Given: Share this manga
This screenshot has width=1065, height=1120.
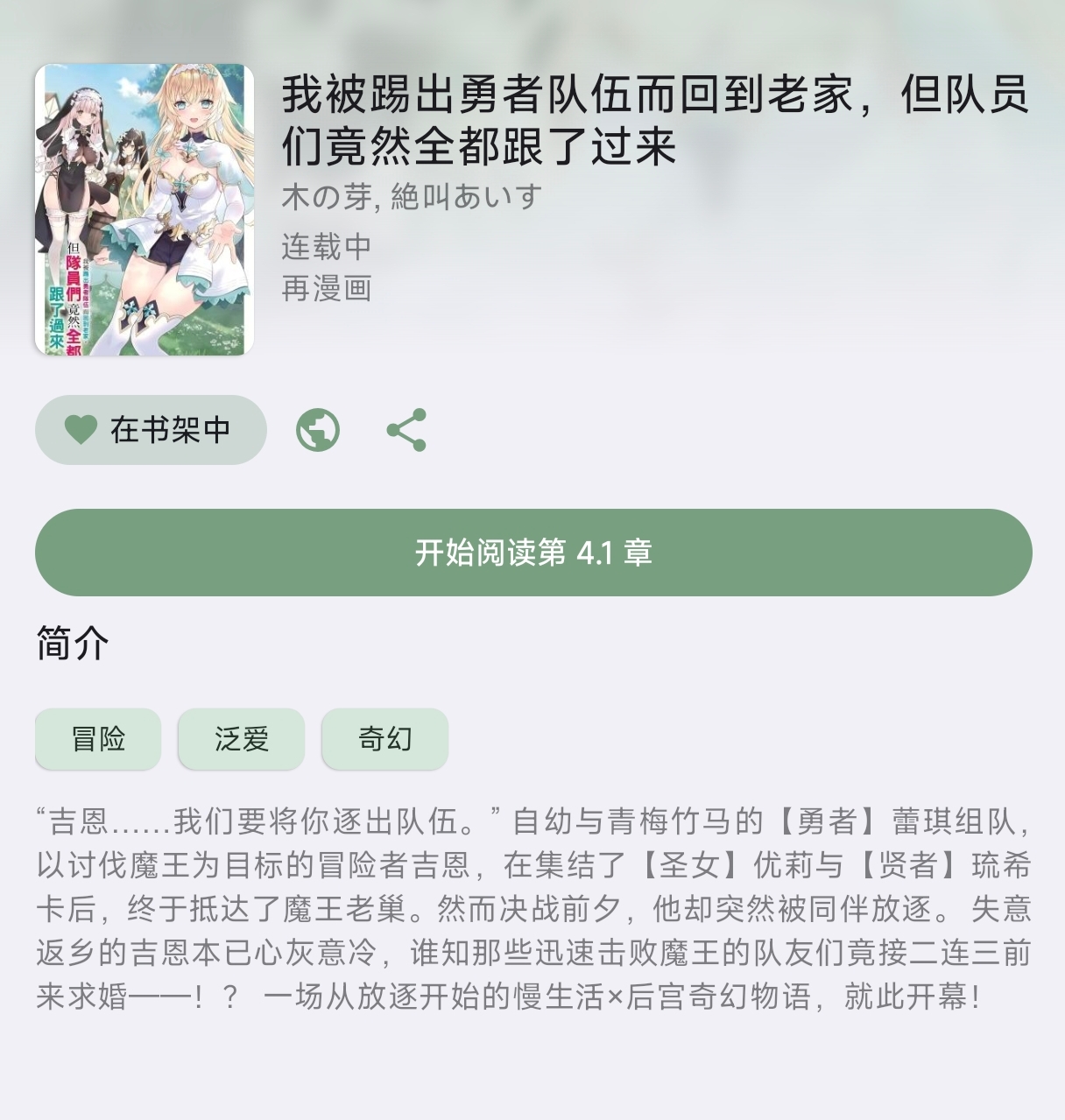Looking at the screenshot, I should 406,430.
